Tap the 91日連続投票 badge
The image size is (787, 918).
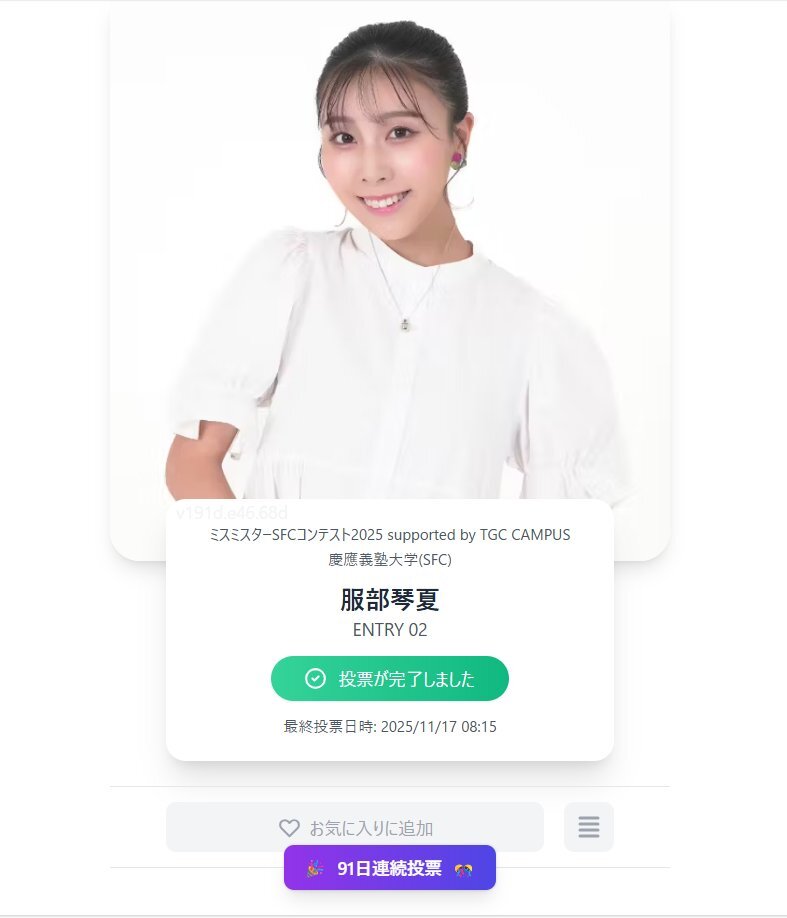point(389,868)
